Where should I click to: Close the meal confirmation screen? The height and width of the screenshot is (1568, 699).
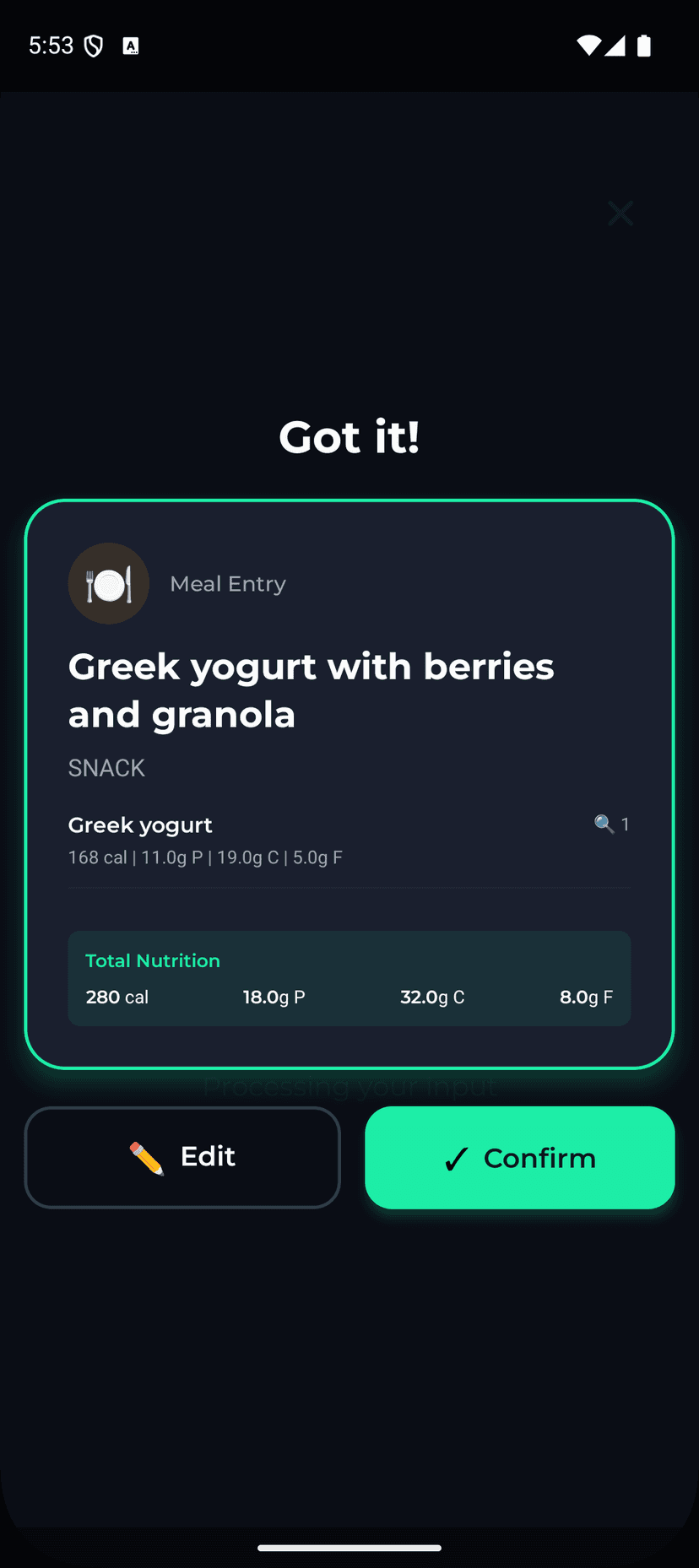(620, 214)
